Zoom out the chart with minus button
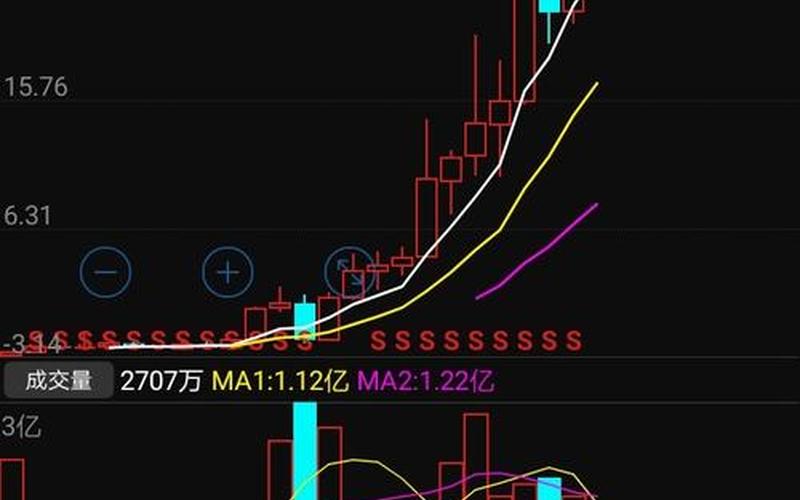The height and width of the screenshot is (500, 800). [106, 271]
